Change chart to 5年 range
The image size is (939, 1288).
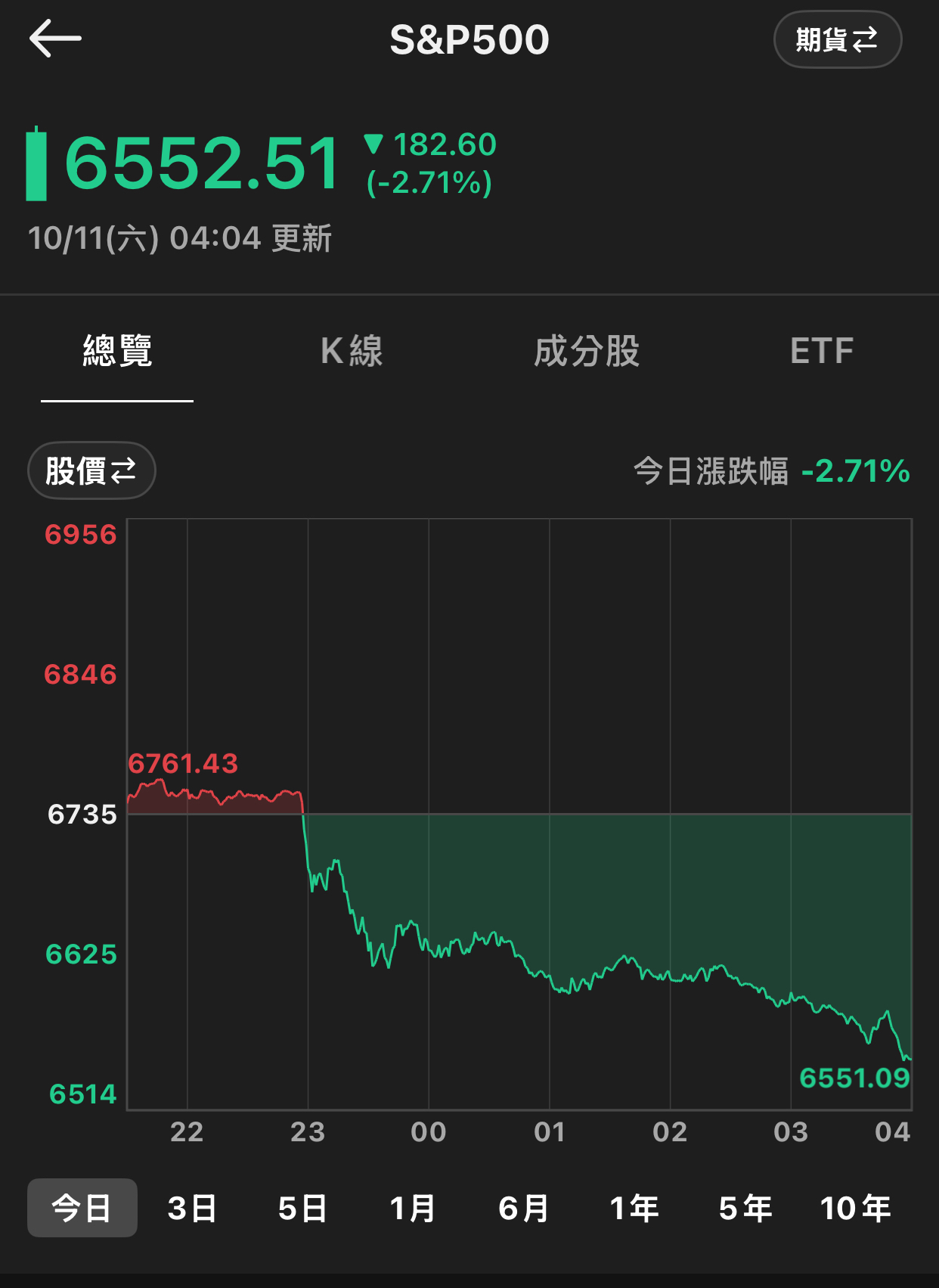(x=745, y=1208)
